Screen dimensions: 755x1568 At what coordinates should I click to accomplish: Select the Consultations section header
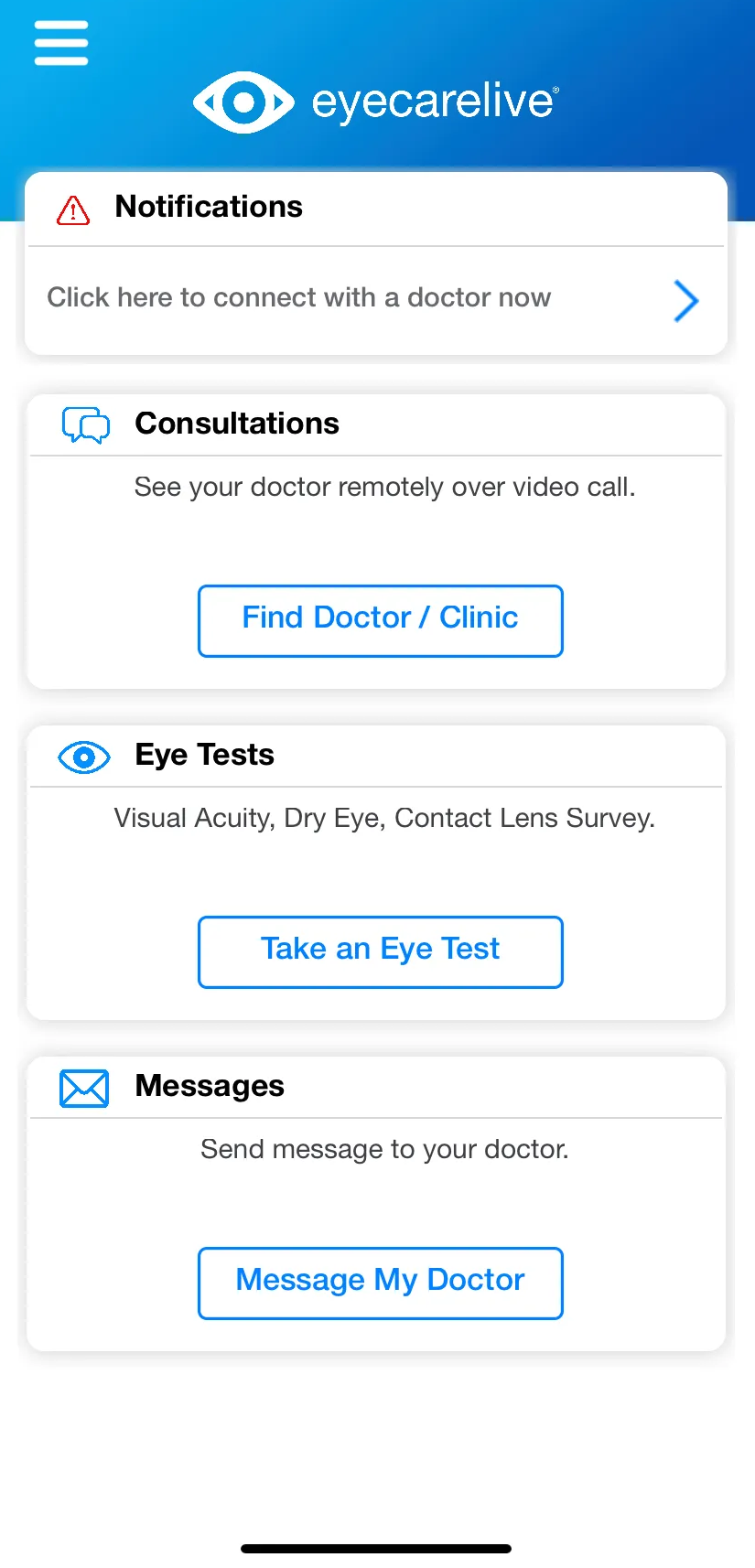point(237,424)
